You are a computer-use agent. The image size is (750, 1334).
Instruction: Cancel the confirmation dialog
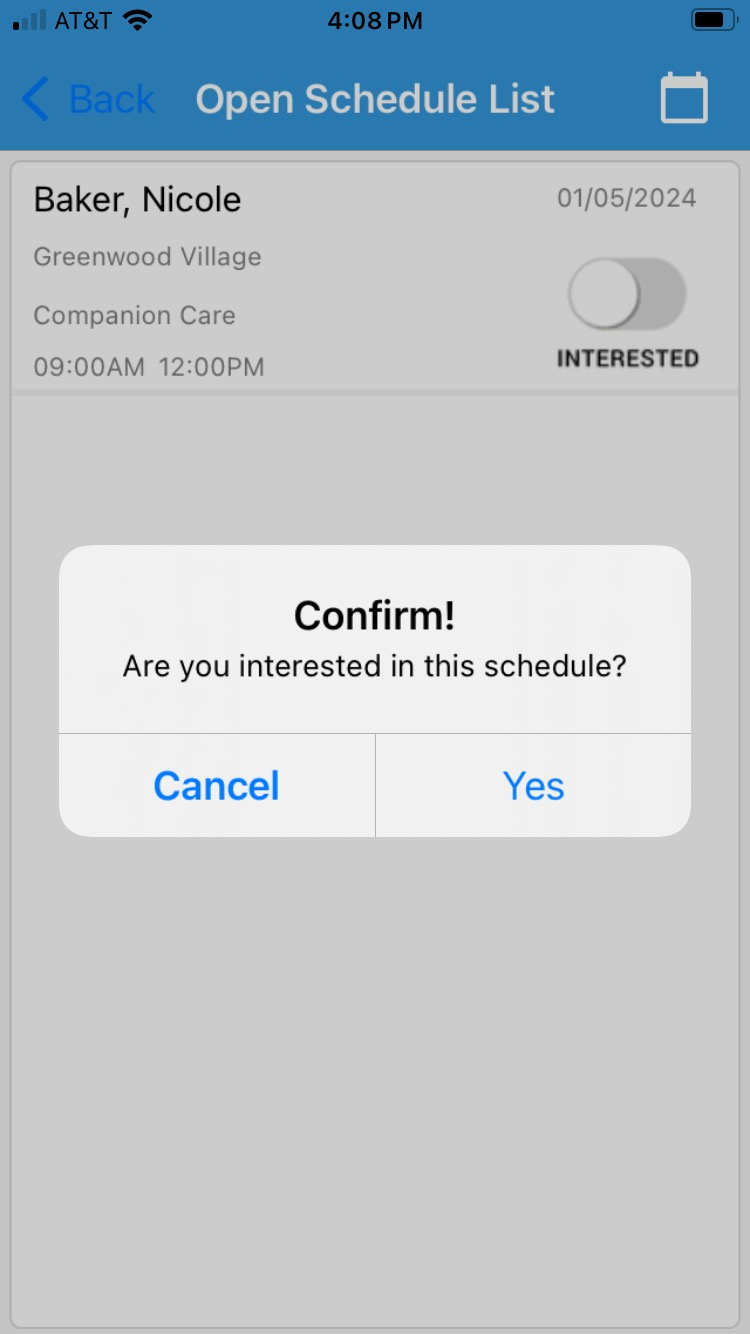pos(217,786)
